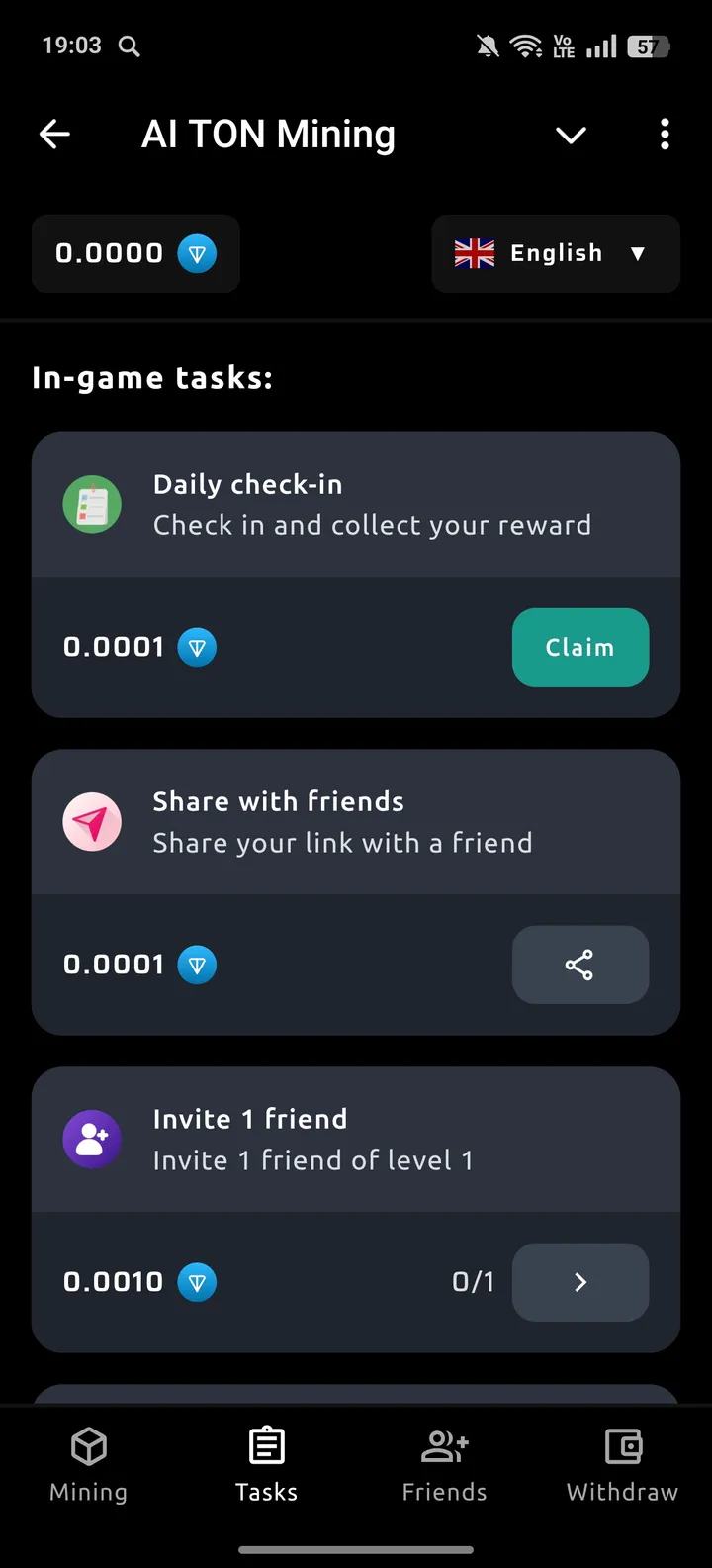
Task: Tap the 0.0000 TON balance chip
Action: [135, 254]
